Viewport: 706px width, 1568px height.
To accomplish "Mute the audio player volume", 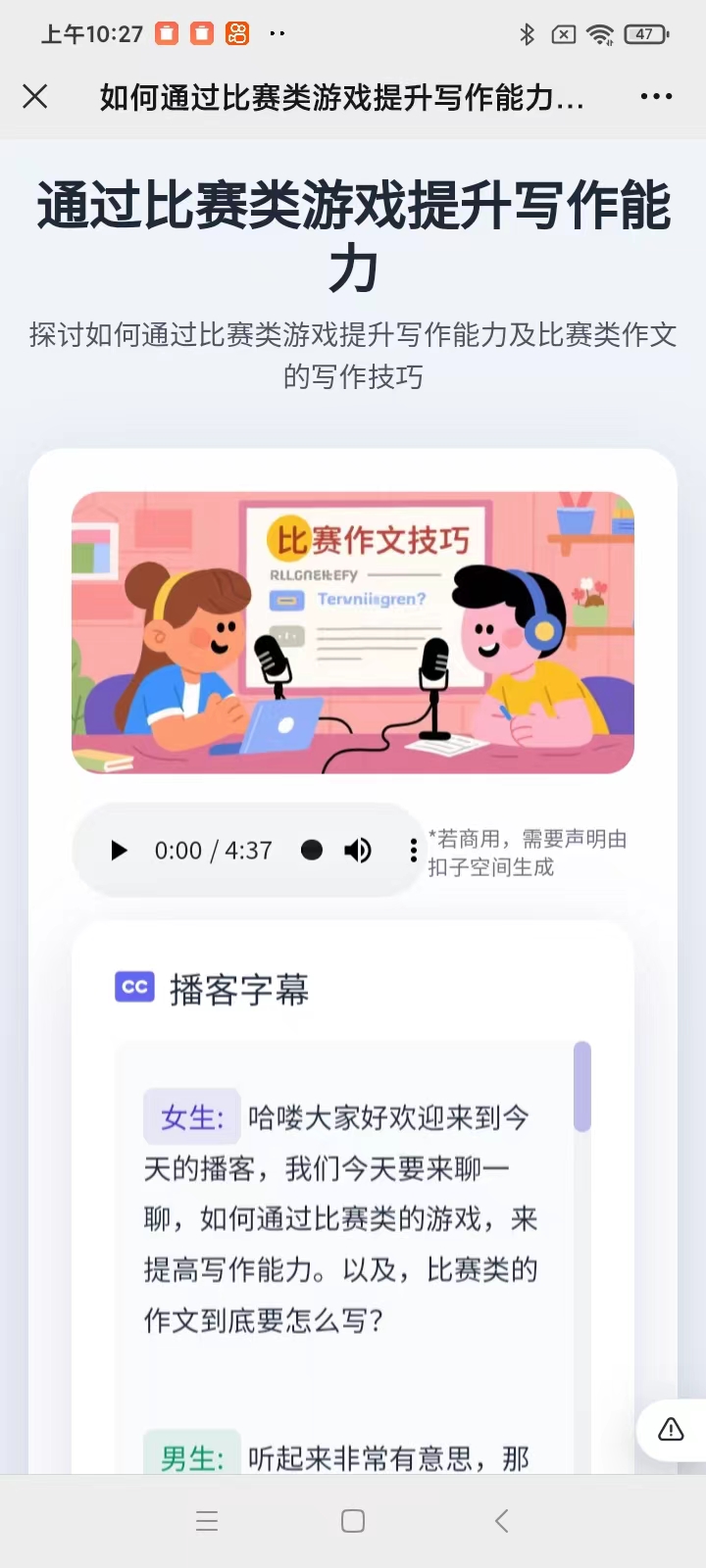I will [x=358, y=850].
